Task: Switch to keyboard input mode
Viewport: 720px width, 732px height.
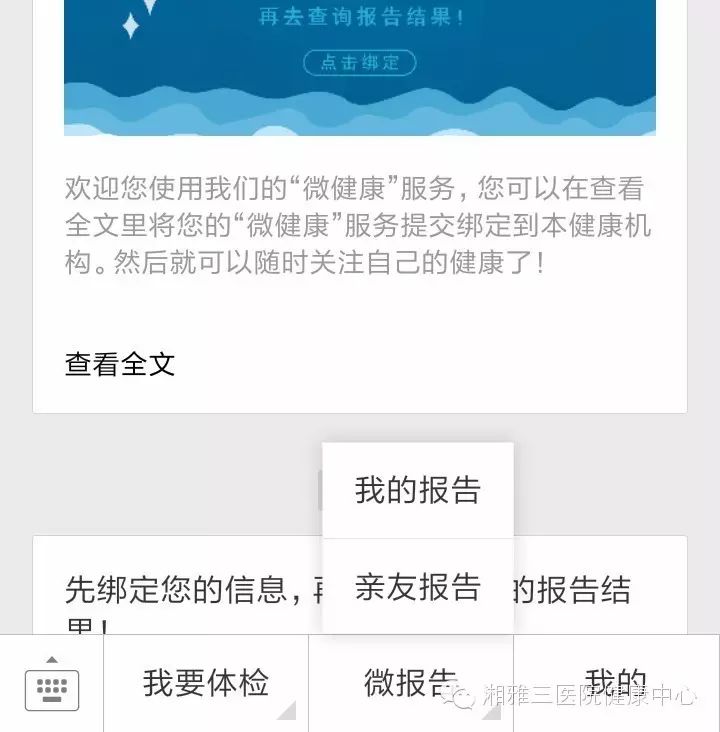Action: tap(51, 685)
